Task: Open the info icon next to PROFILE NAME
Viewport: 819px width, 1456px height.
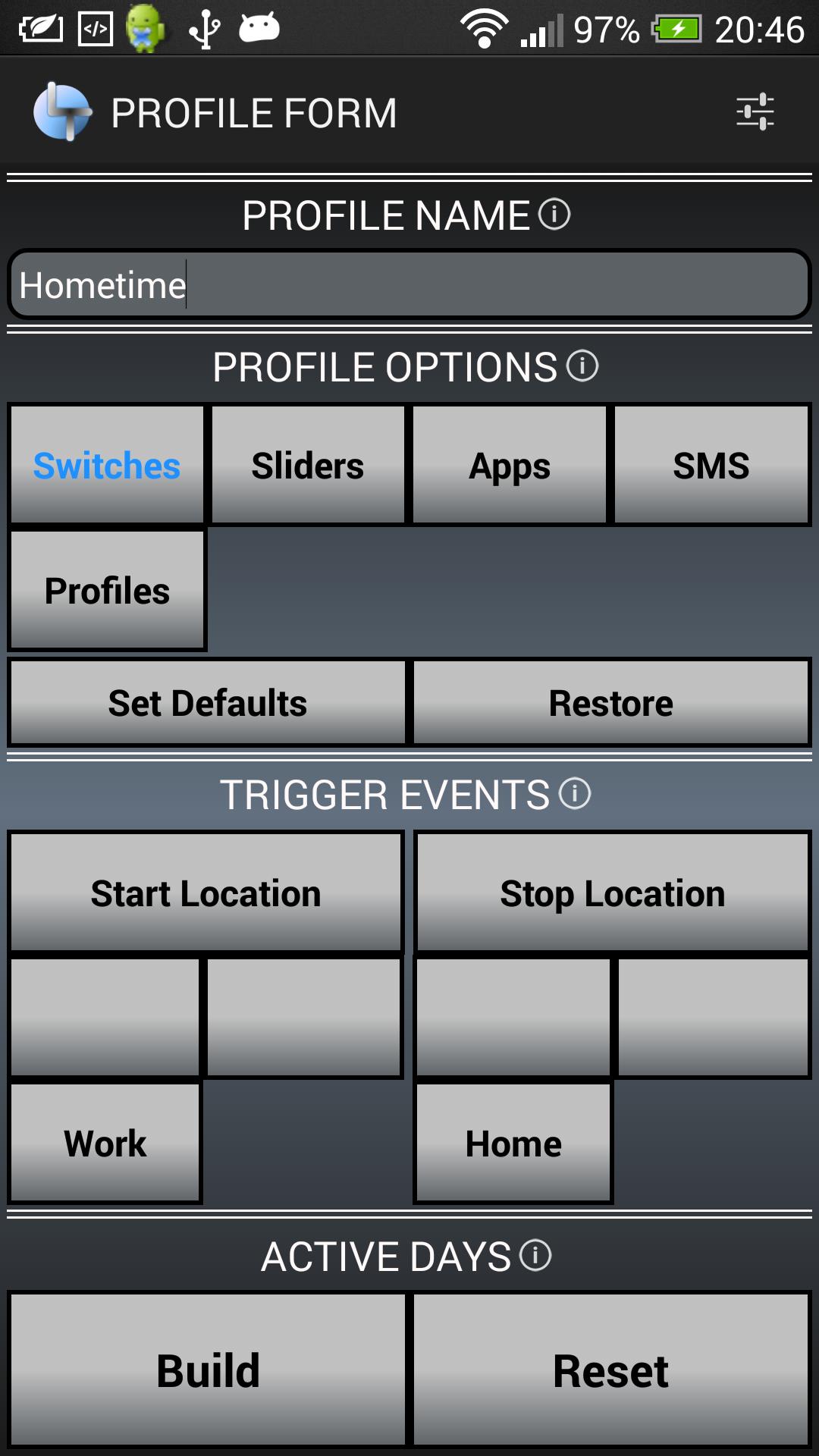Action: pos(554,215)
